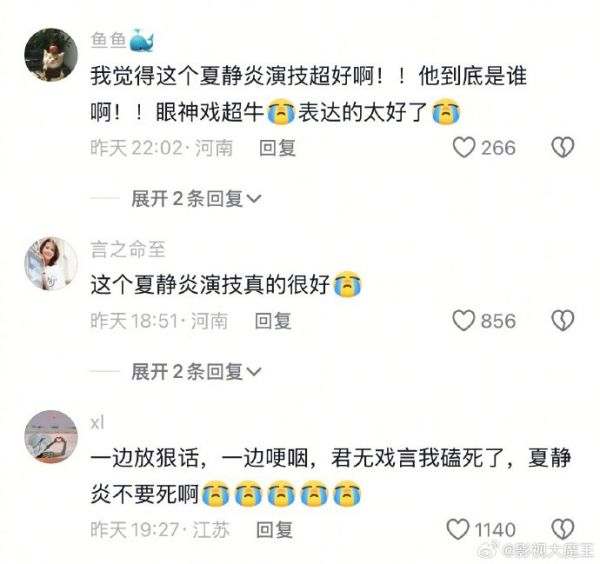The height and width of the screenshot is (564, 600).
Task: Dislike xl's comment
Action: coord(563,529)
